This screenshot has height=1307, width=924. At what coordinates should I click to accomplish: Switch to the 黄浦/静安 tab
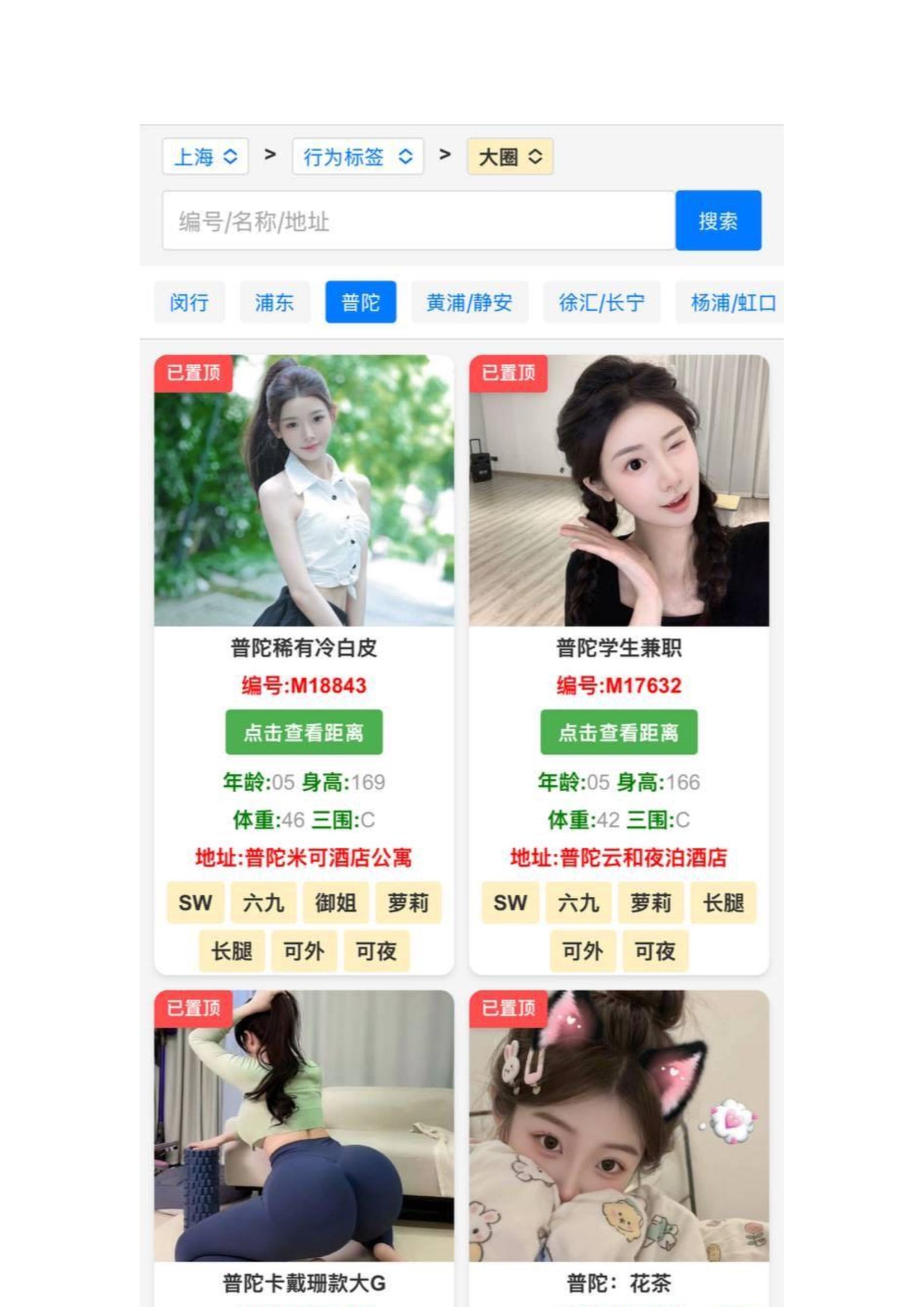(x=469, y=302)
